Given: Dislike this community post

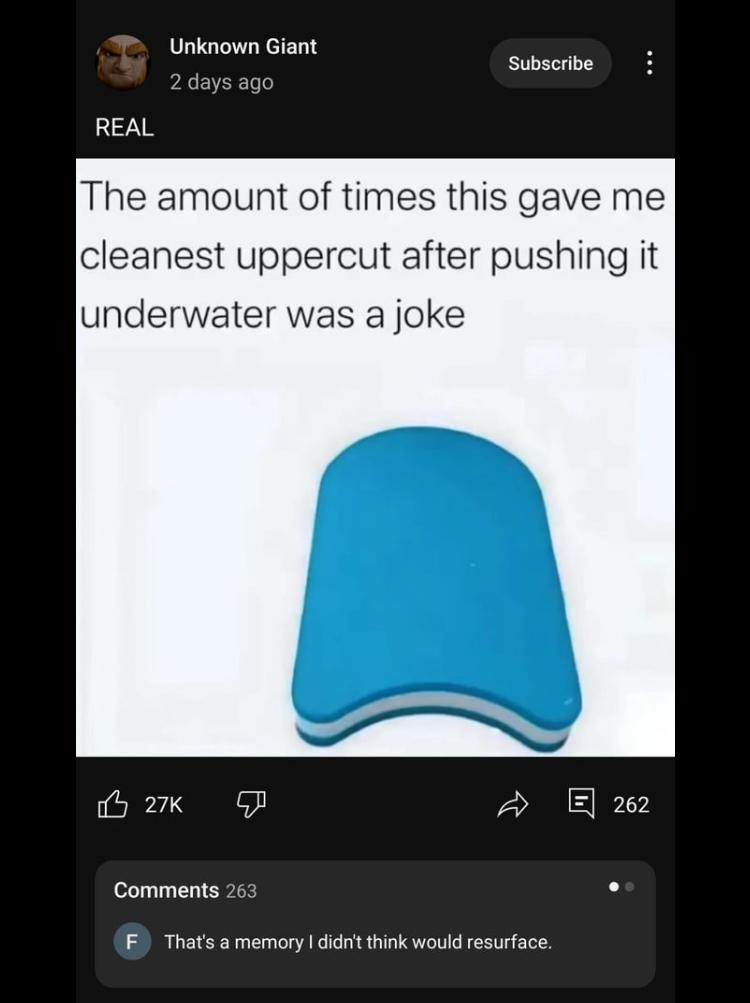Looking at the screenshot, I should tap(250, 803).
